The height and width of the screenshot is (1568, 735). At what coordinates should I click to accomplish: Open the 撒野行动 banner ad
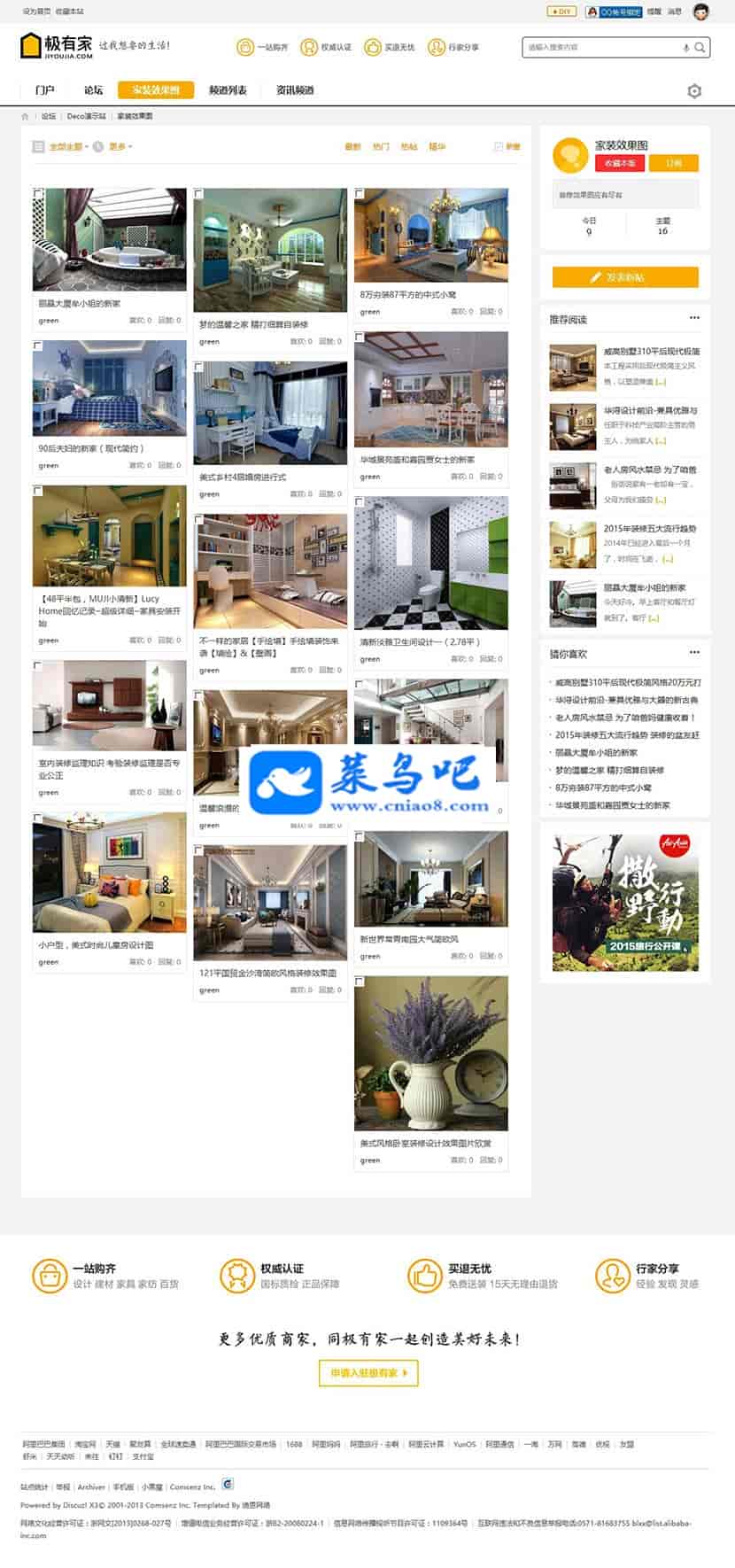point(625,902)
